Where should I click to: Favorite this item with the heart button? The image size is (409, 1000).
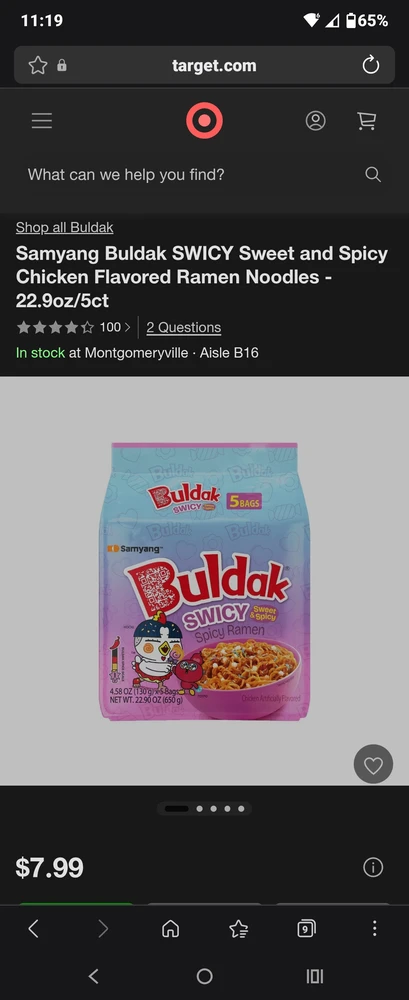tap(373, 764)
